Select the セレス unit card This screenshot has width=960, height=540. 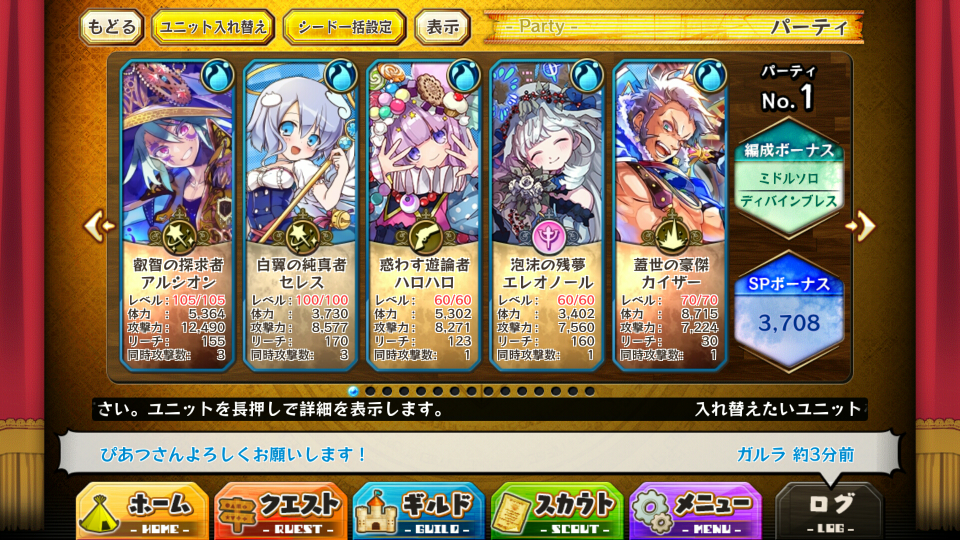pyautogui.click(x=300, y=215)
